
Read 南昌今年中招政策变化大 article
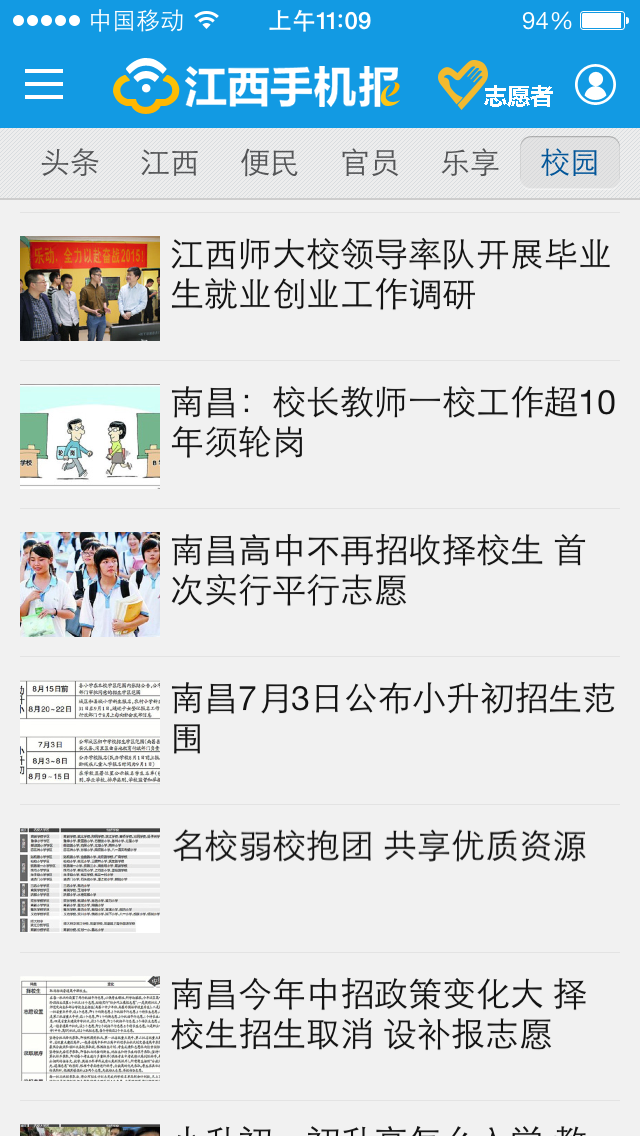tap(380, 1013)
